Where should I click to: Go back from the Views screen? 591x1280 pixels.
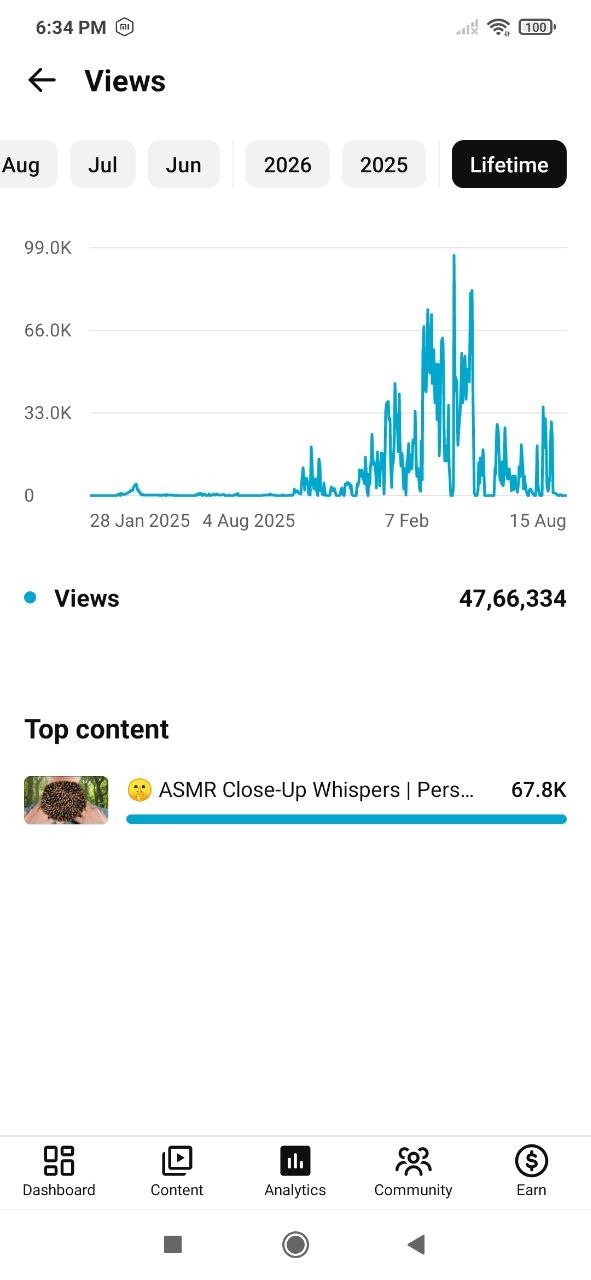point(41,81)
